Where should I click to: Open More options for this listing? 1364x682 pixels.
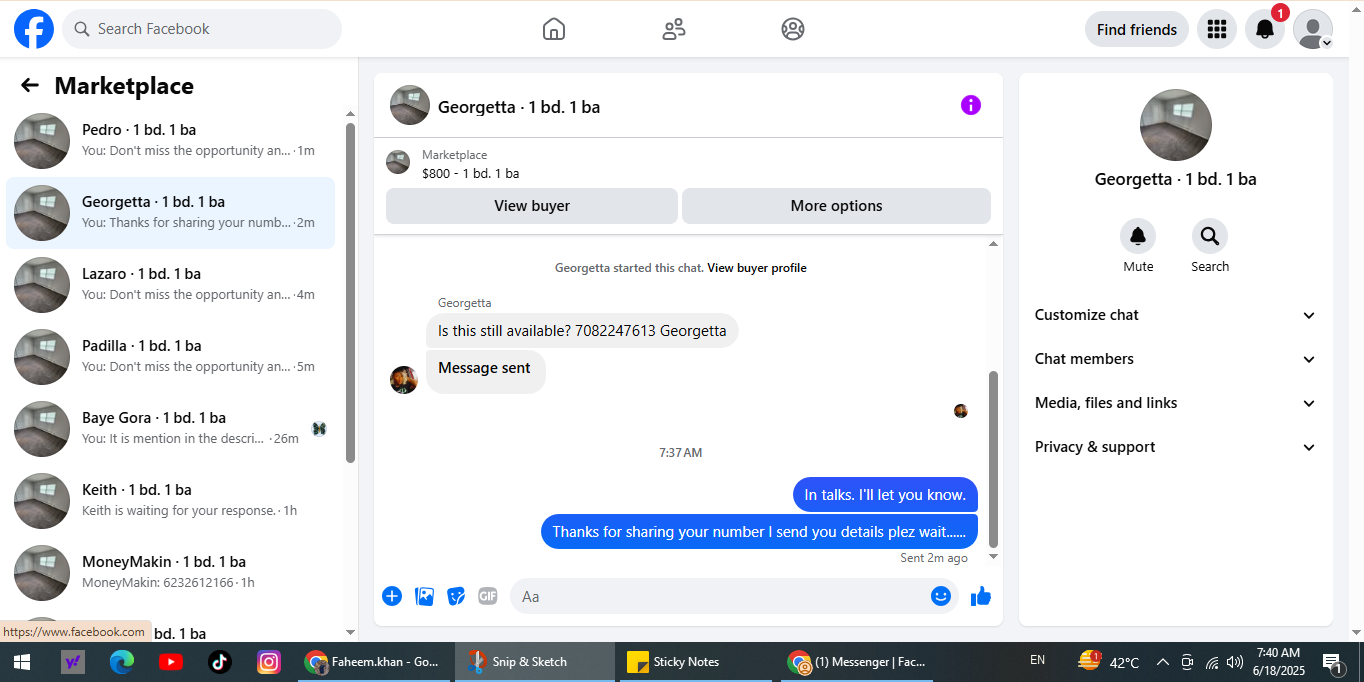(836, 206)
